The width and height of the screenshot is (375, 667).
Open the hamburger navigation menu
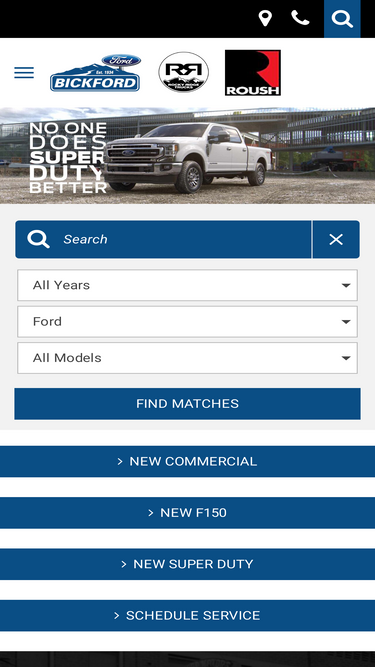point(24,73)
